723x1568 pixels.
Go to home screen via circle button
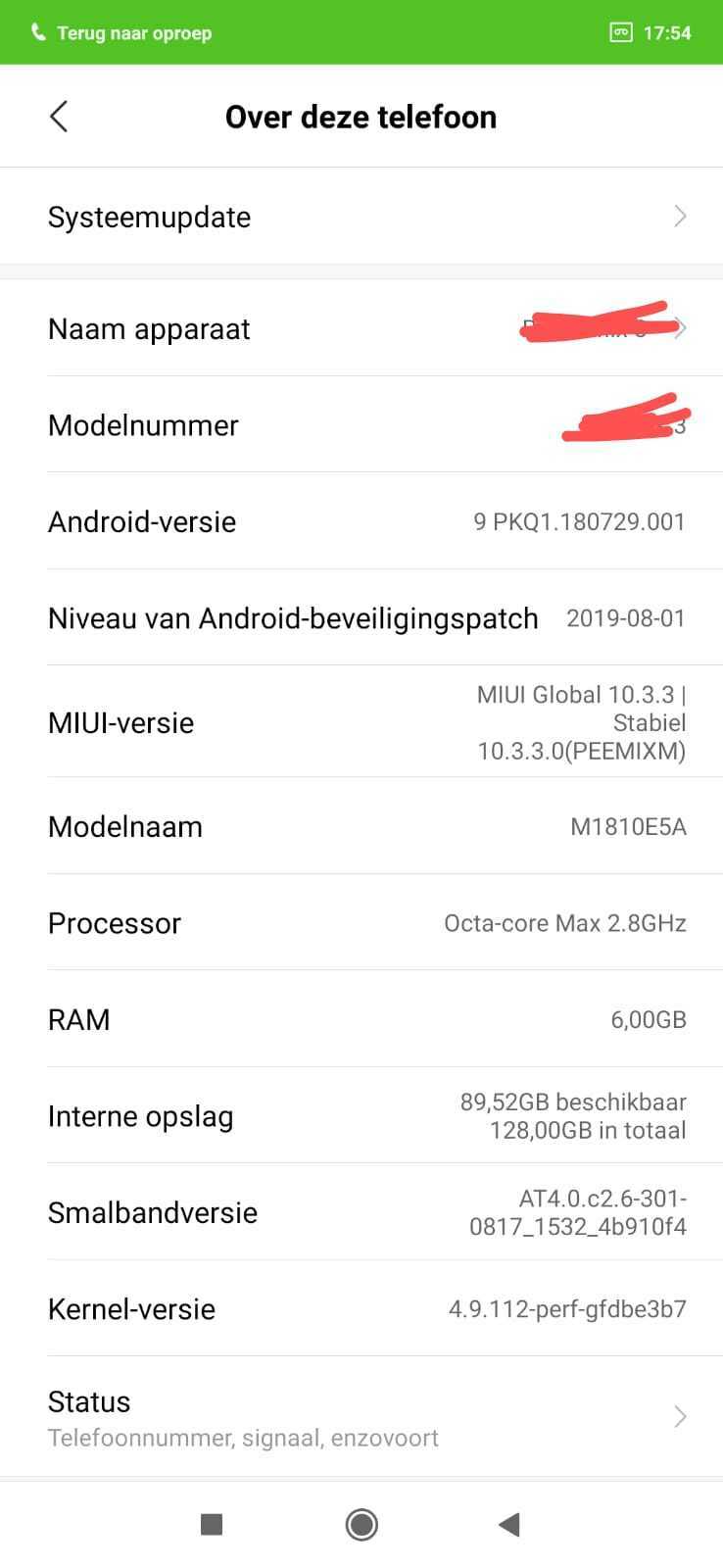tap(361, 1524)
